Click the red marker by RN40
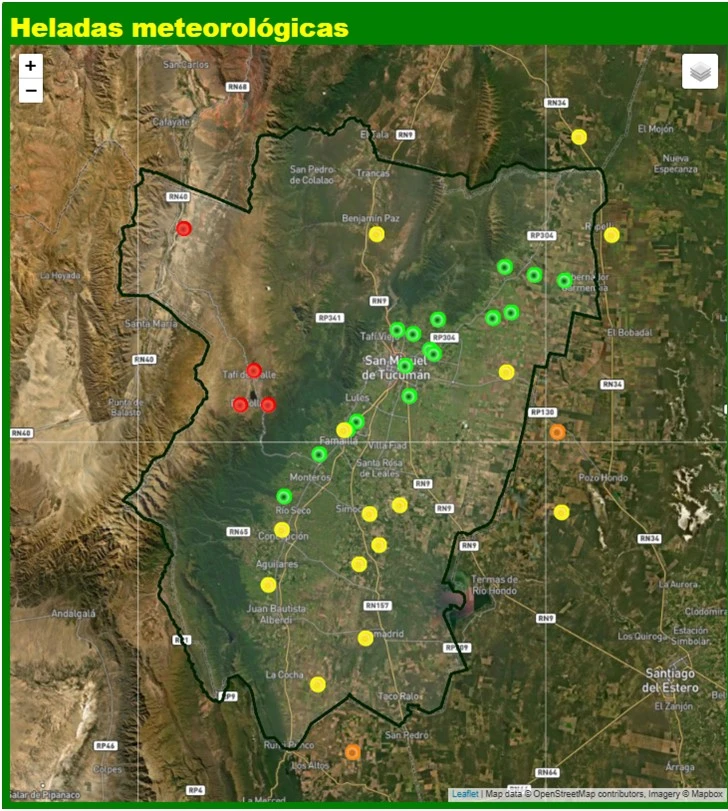This screenshot has height=811, width=728. pyautogui.click(x=185, y=229)
